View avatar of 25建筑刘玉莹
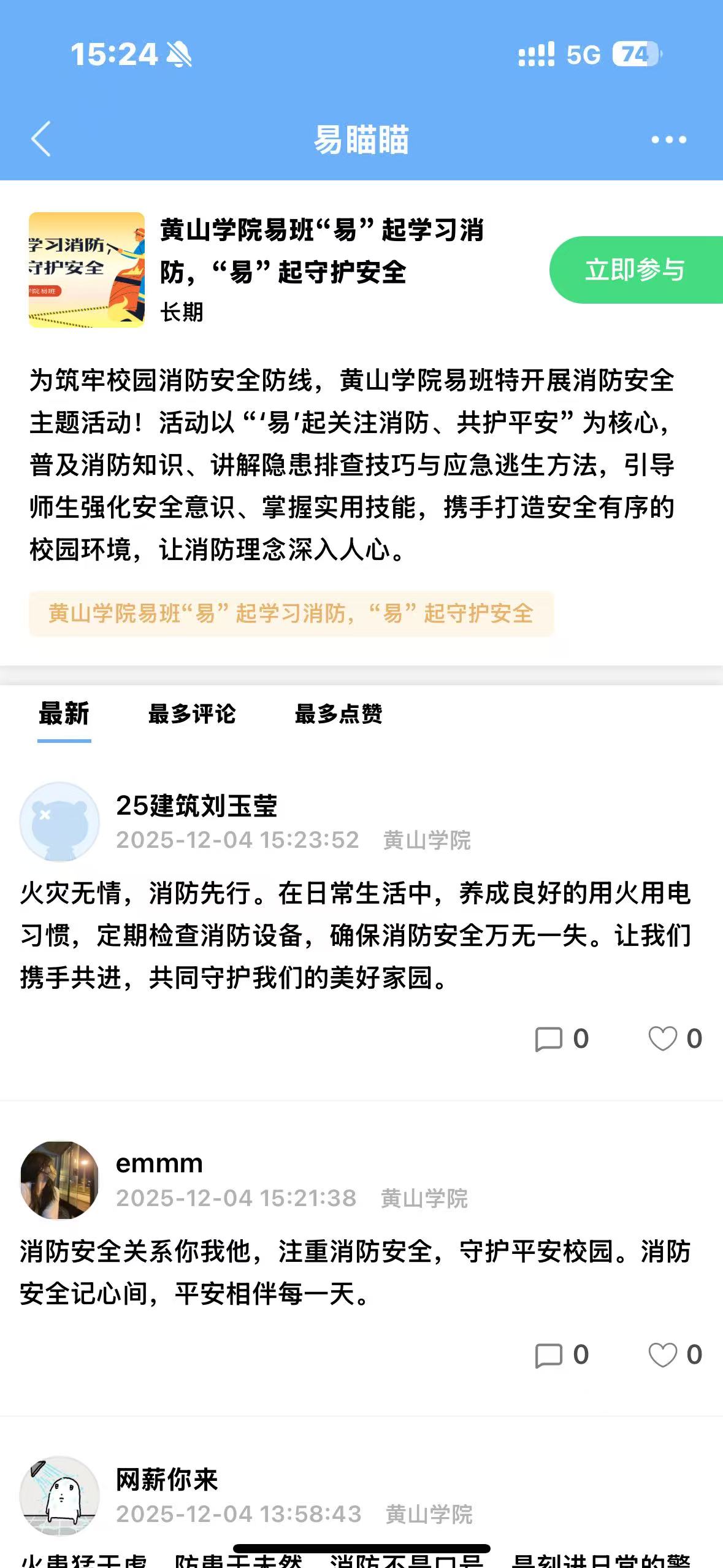The height and width of the screenshot is (1568, 723). [x=59, y=821]
